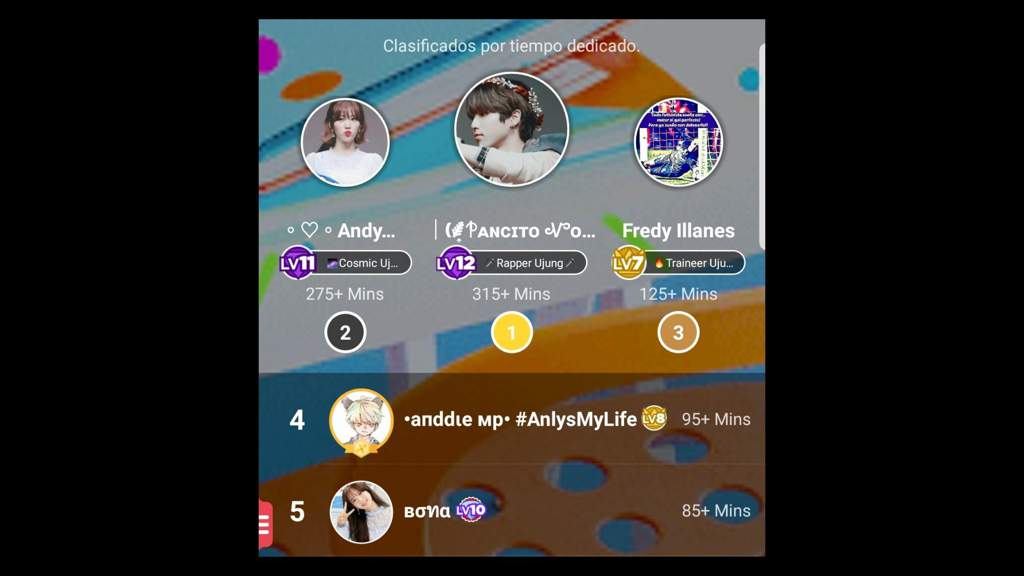The width and height of the screenshot is (1024, 576).
Task: Tap the Cosmic Uj... title badge
Action: coord(364,263)
